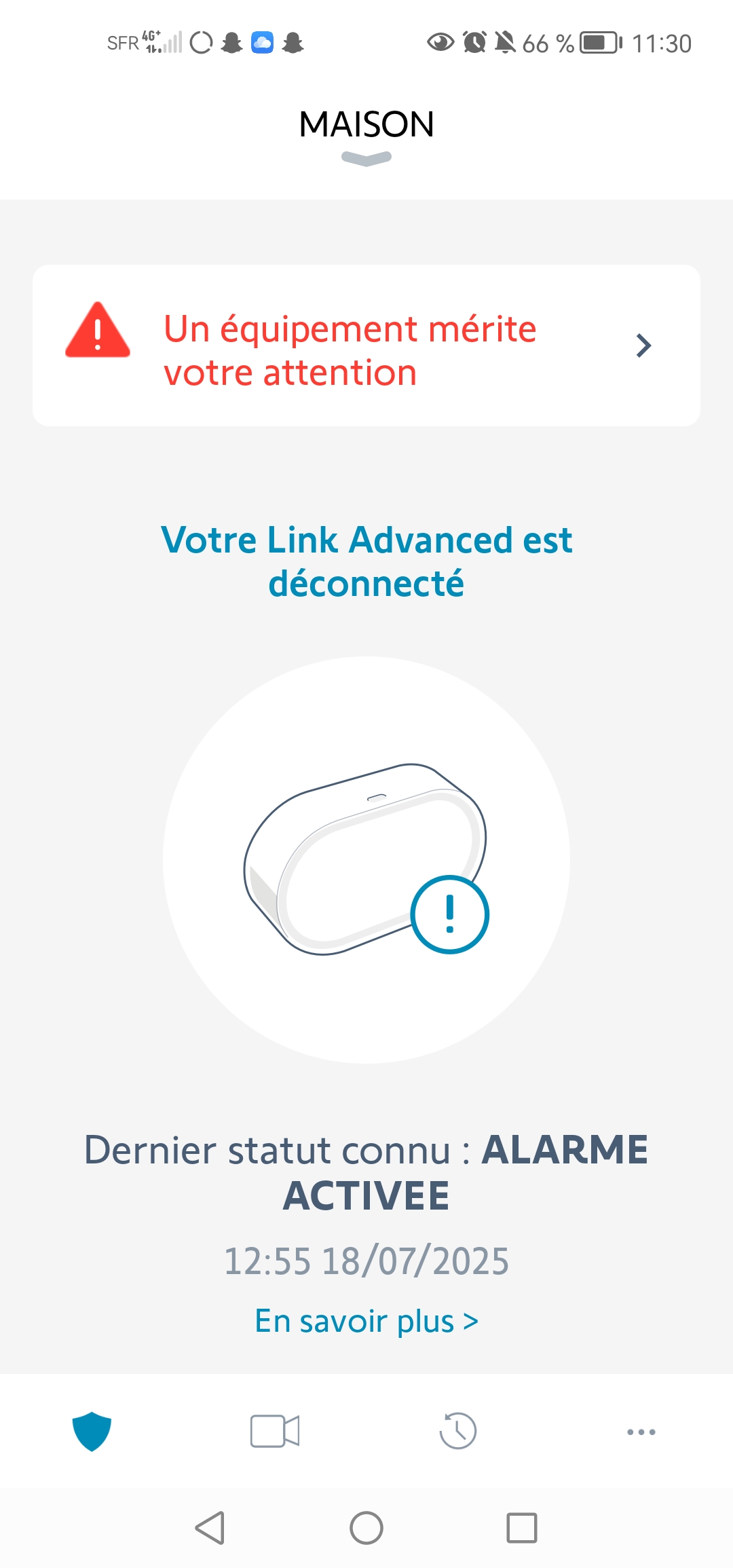Open the 'En savoir plus' link
Viewport: 733px width, 1568px height.
[366, 1321]
